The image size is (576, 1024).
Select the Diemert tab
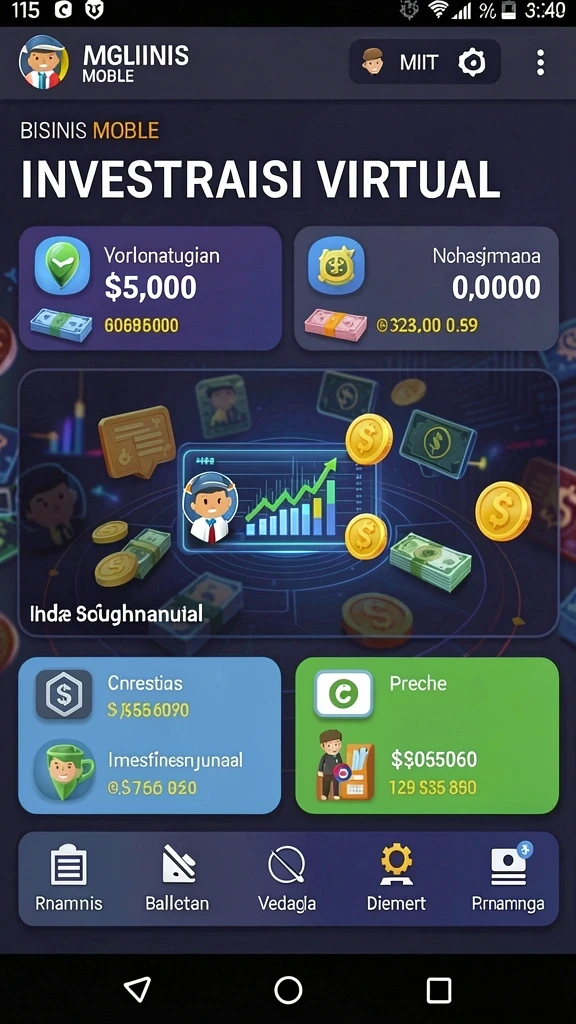[396, 878]
